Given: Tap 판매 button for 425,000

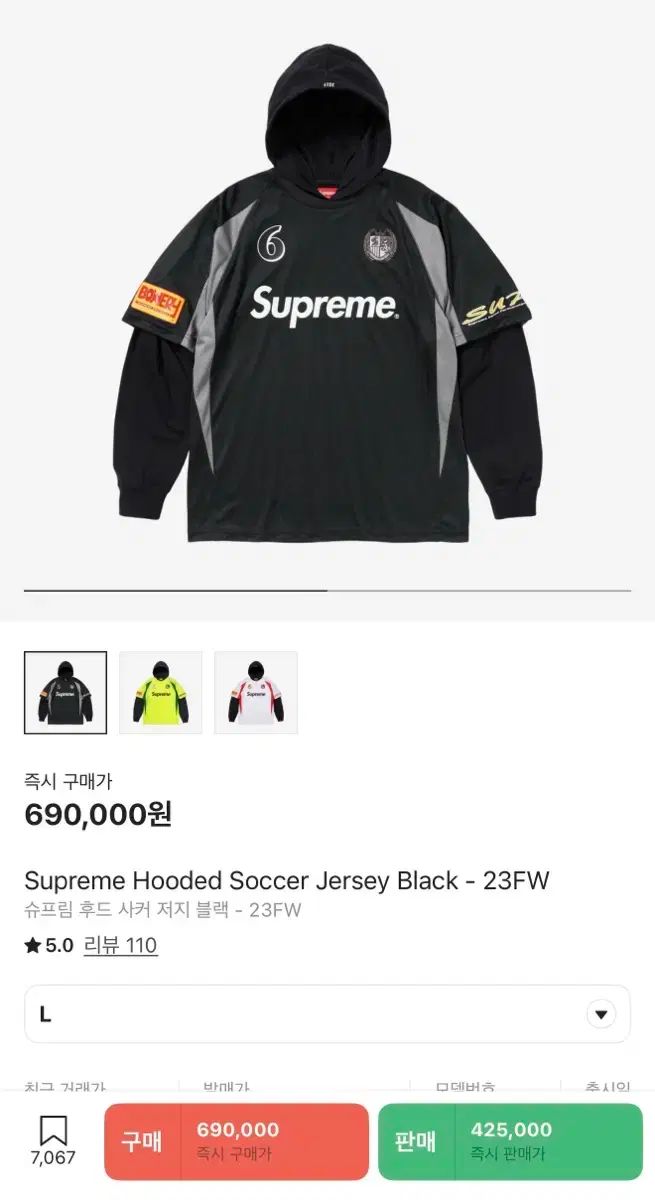Looking at the screenshot, I should pos(510,1141).
